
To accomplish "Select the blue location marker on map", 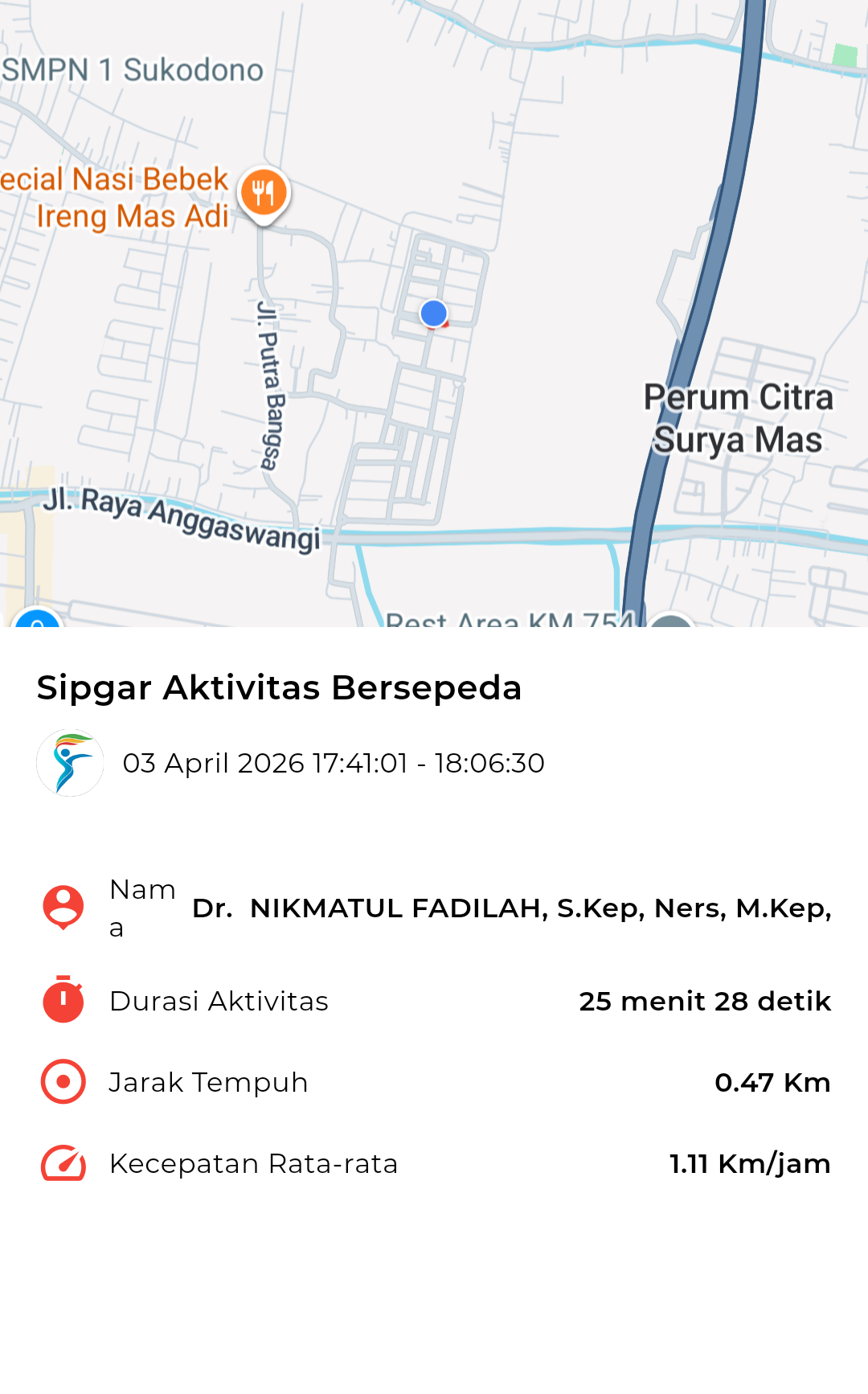I will 434,314.
